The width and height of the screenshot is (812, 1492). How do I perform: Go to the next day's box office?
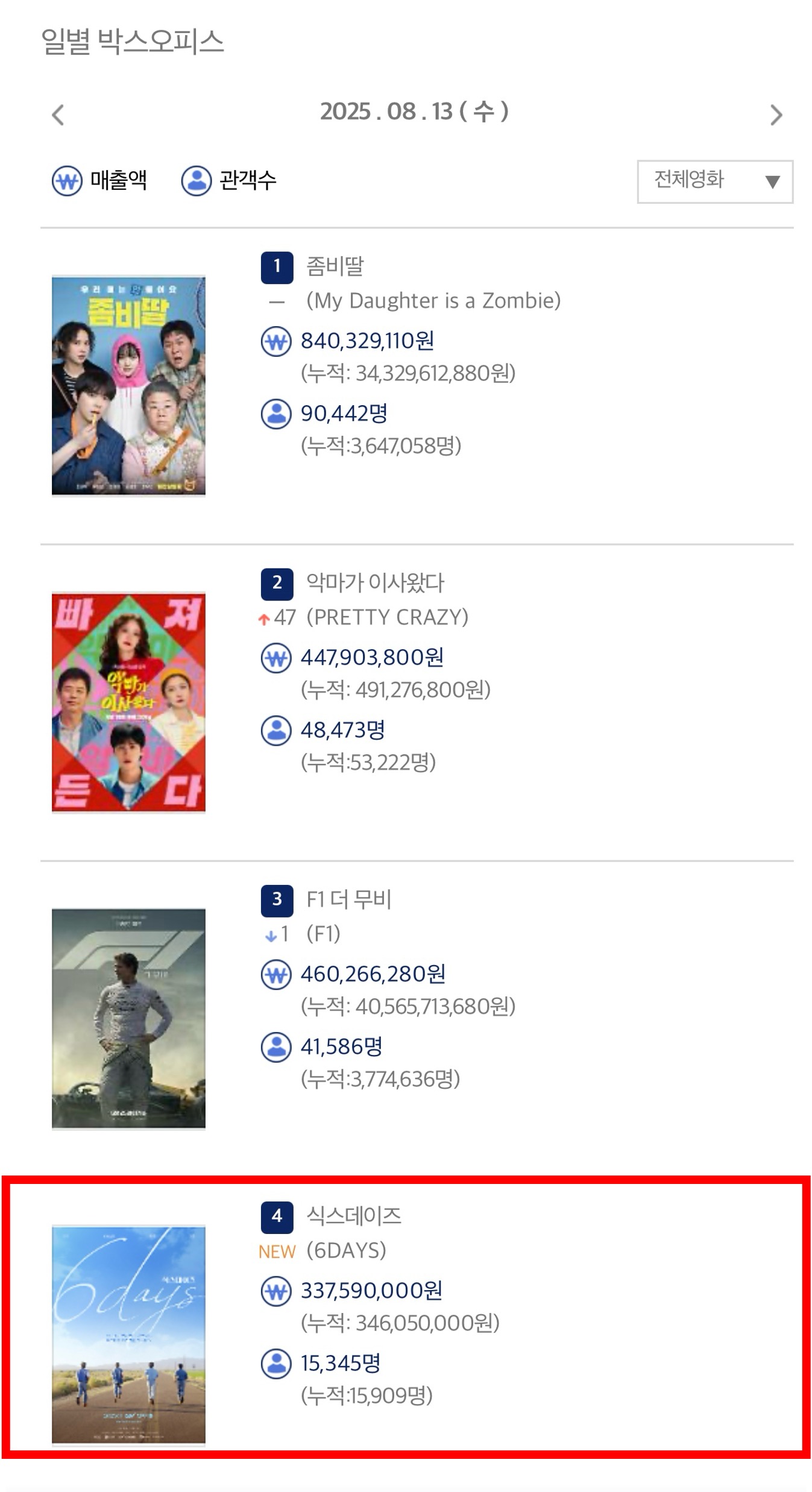776,115
